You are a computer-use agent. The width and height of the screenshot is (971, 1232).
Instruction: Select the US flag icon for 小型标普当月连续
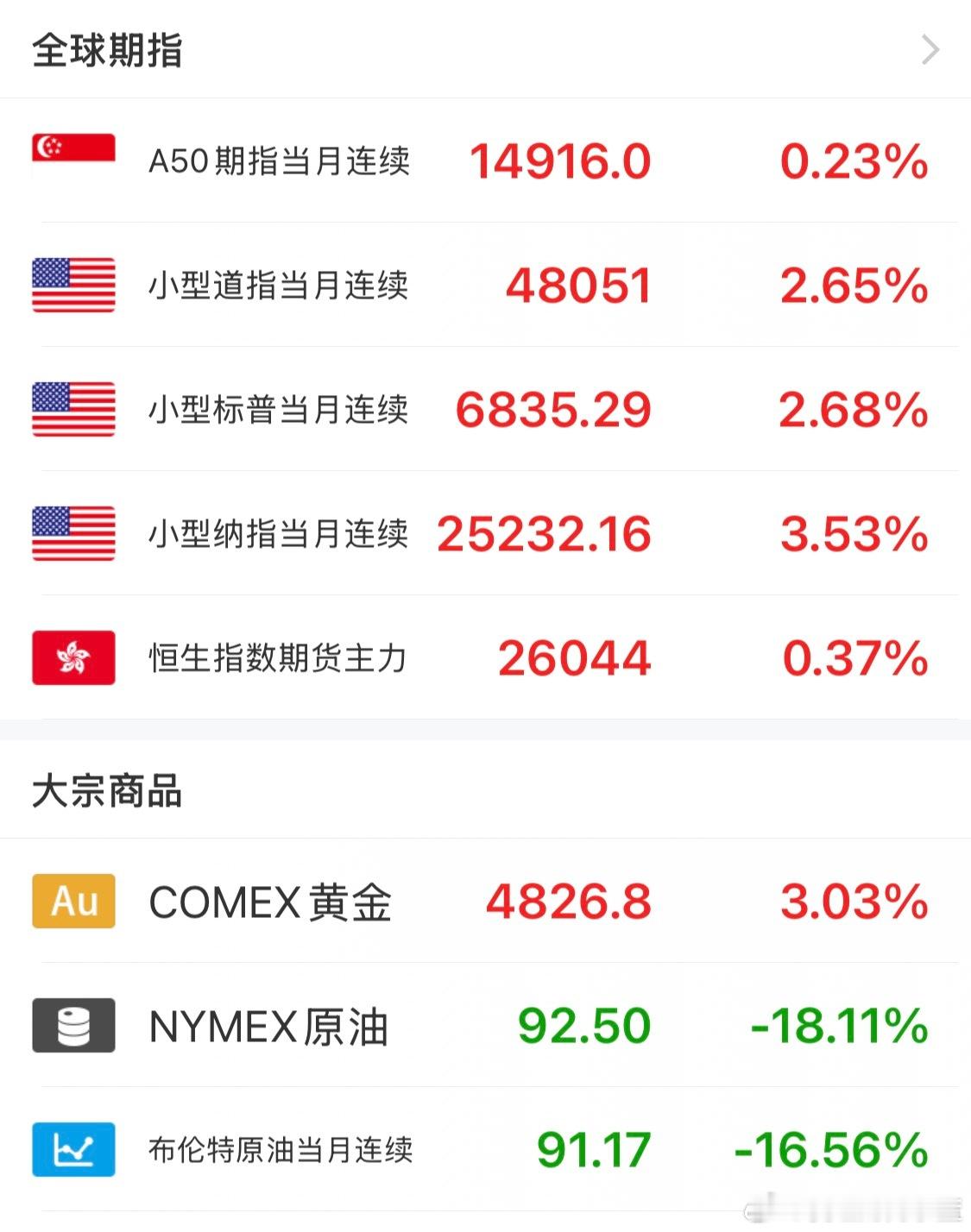73,411
